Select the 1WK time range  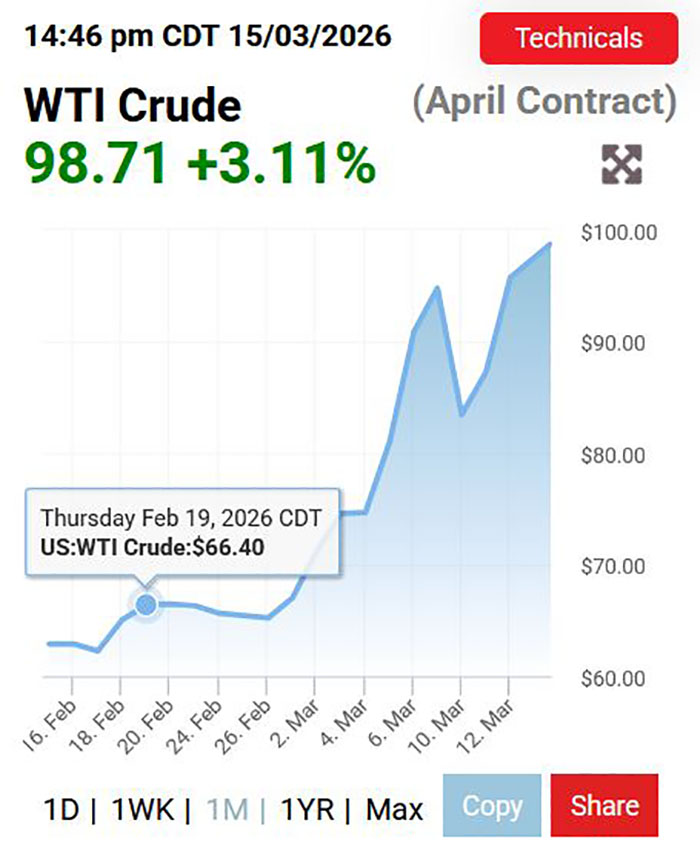pyautogui.click(x=144, y=808)
